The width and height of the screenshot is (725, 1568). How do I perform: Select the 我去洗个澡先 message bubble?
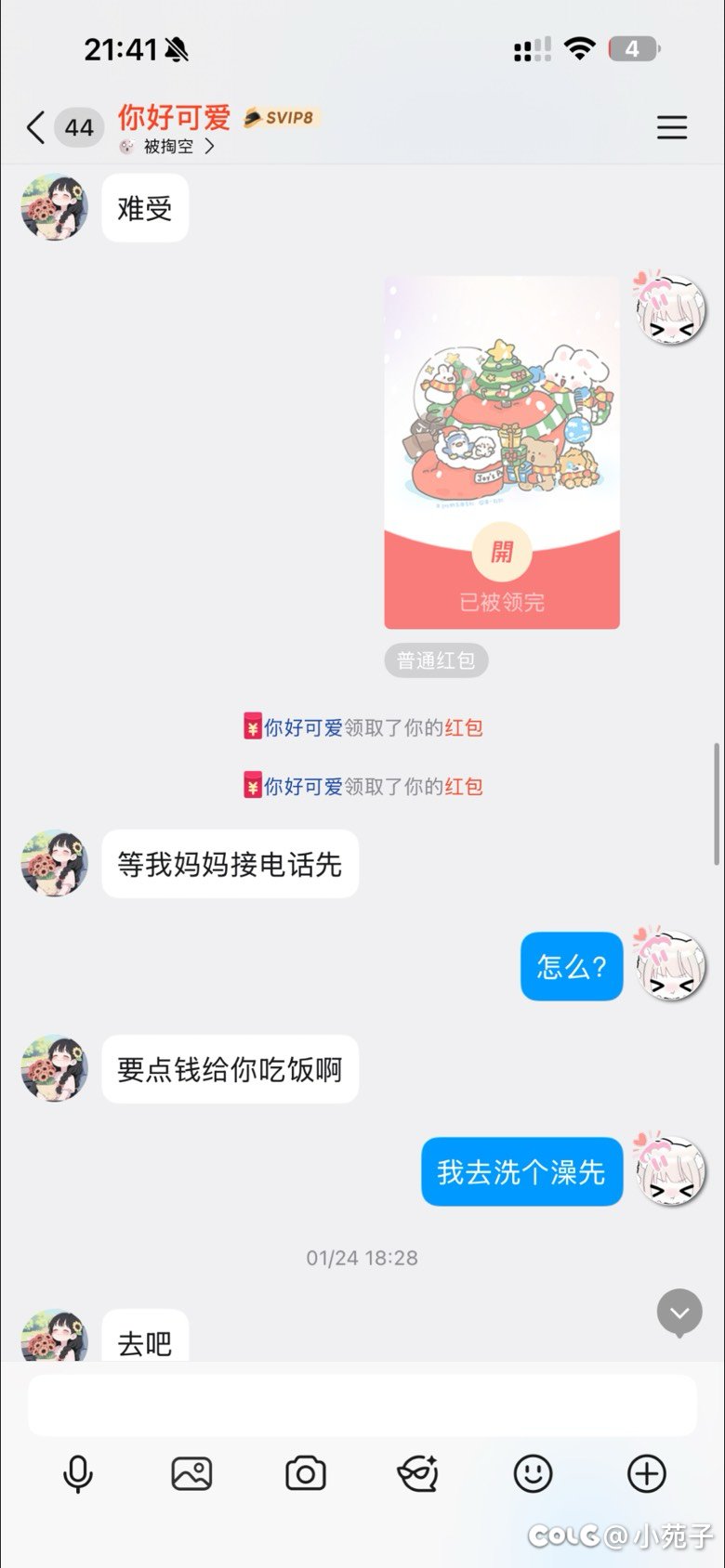[521, 1171]
